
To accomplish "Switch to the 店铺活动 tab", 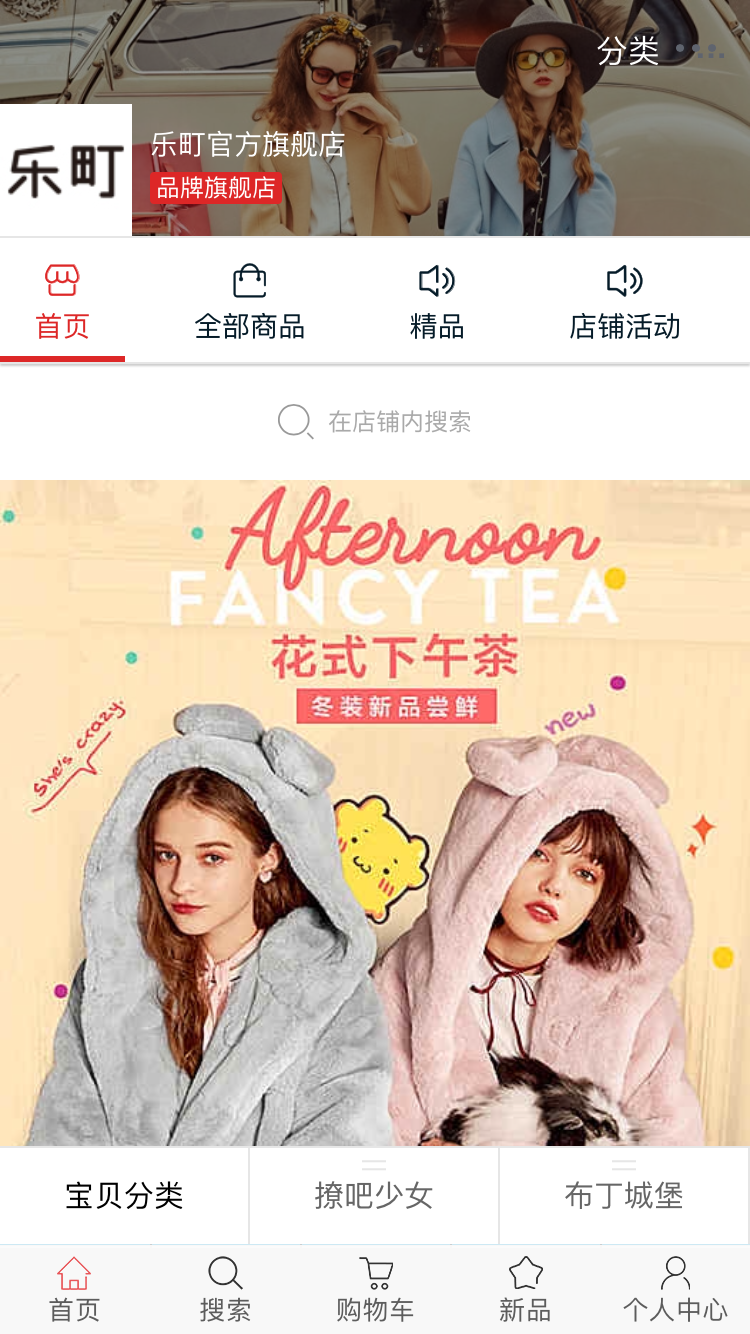I will [624, 303].
